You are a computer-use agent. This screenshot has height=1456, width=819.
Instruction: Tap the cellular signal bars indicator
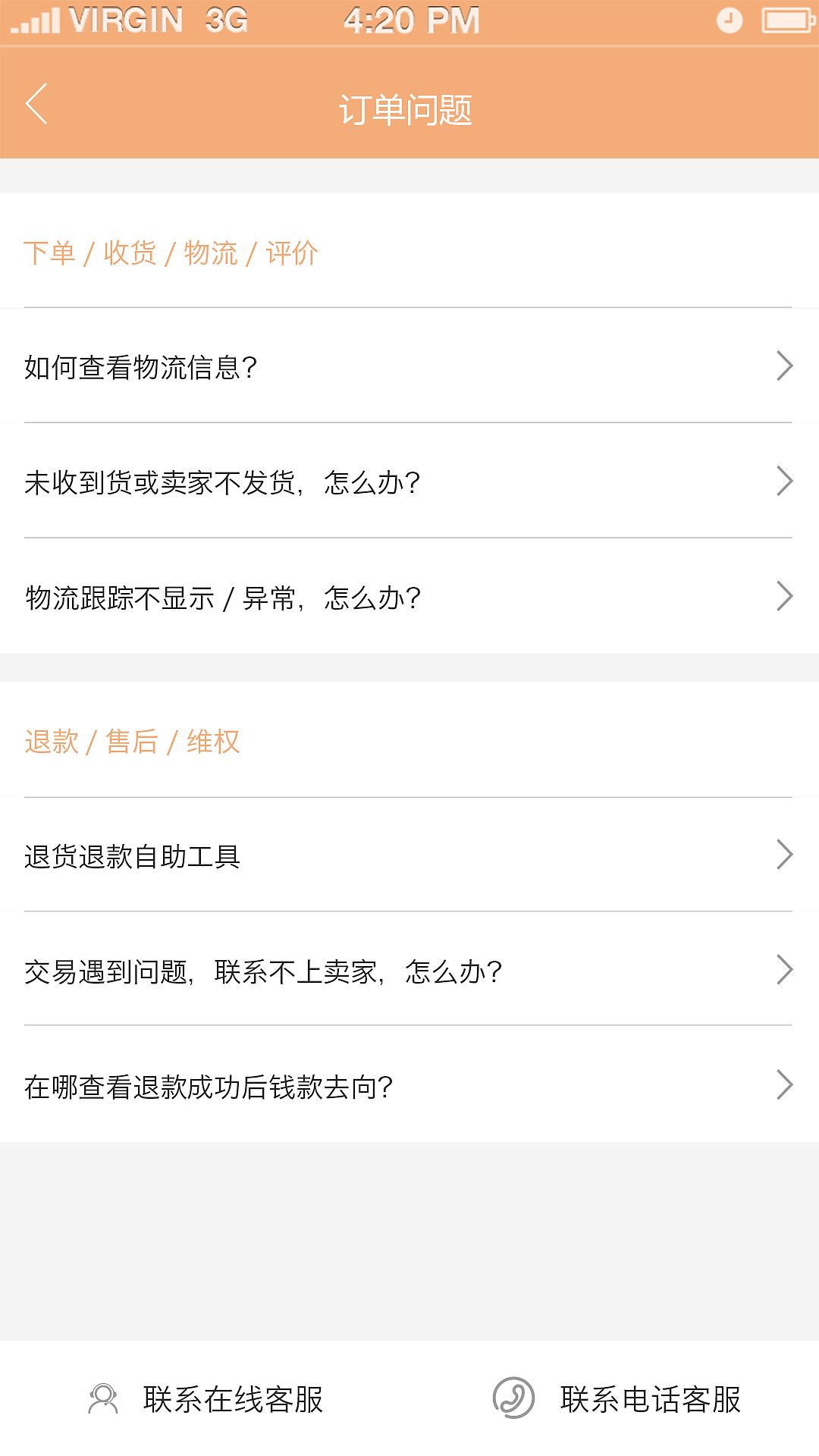(36, 20)
